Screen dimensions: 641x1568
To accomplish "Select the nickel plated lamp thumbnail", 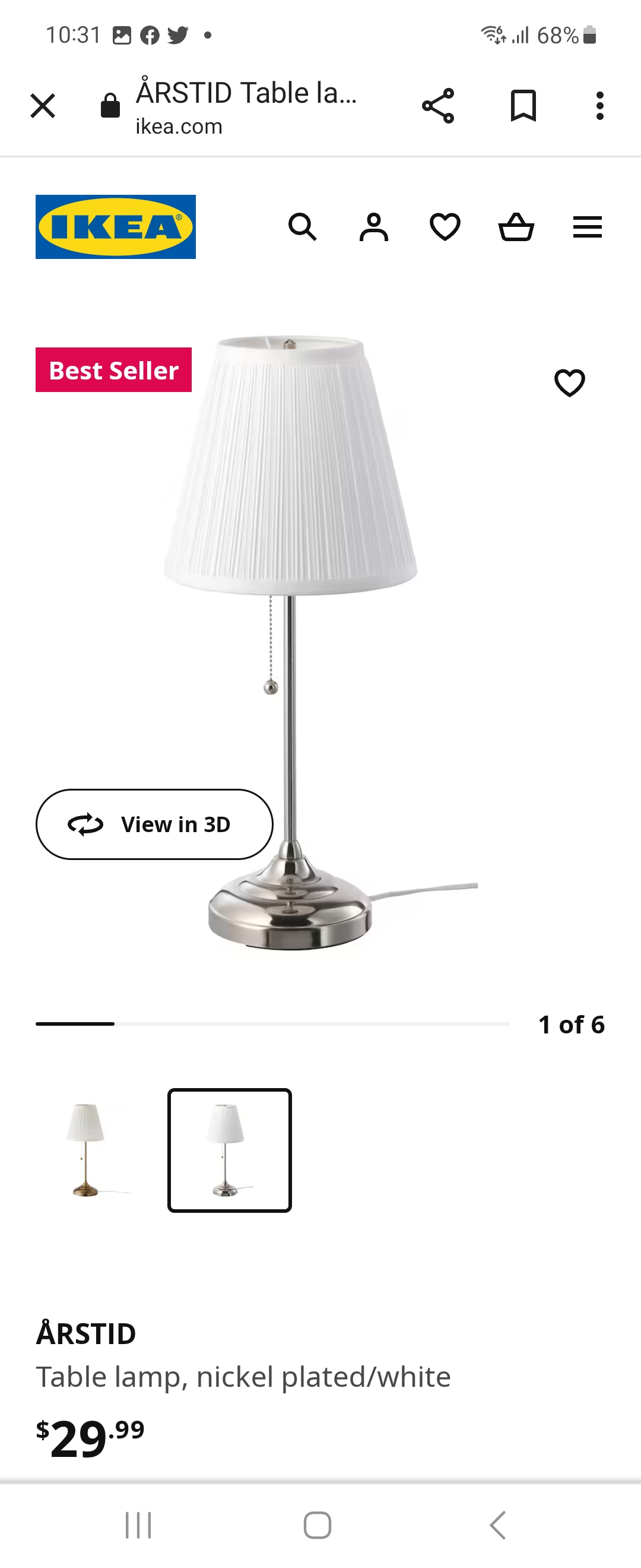I will tap(229, 1150).
